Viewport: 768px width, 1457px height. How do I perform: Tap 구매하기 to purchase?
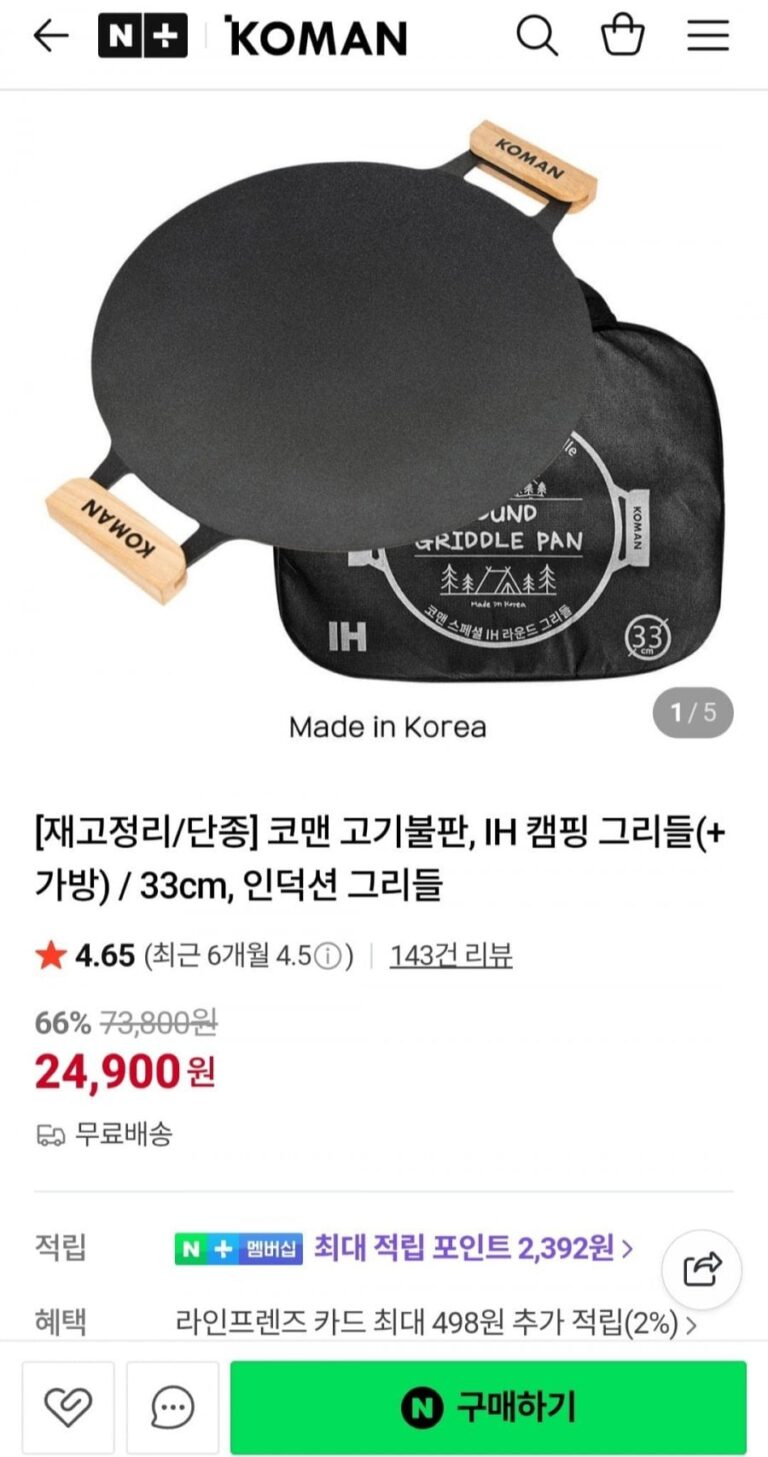click(488, 1407)
